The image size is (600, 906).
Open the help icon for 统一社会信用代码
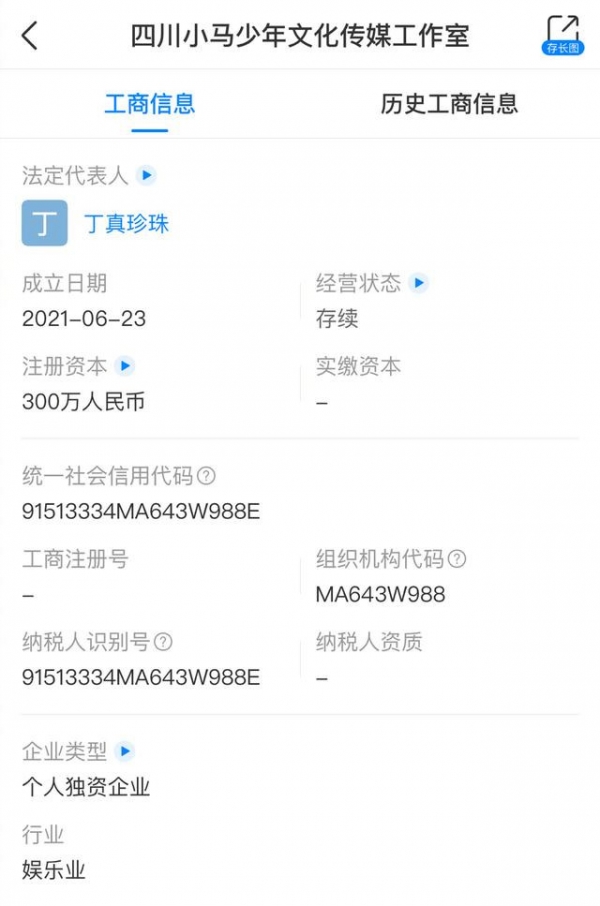coord(207,476)
